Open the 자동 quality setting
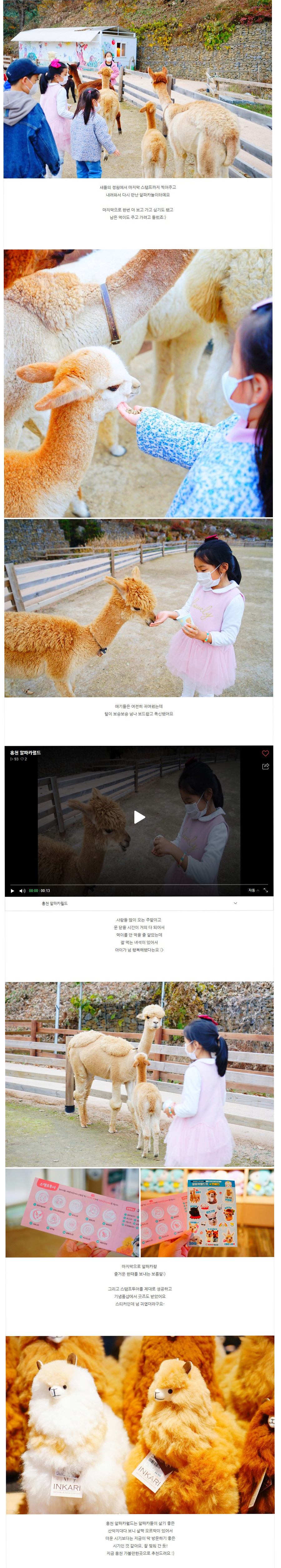281x1568 pixels. [253, 890]
